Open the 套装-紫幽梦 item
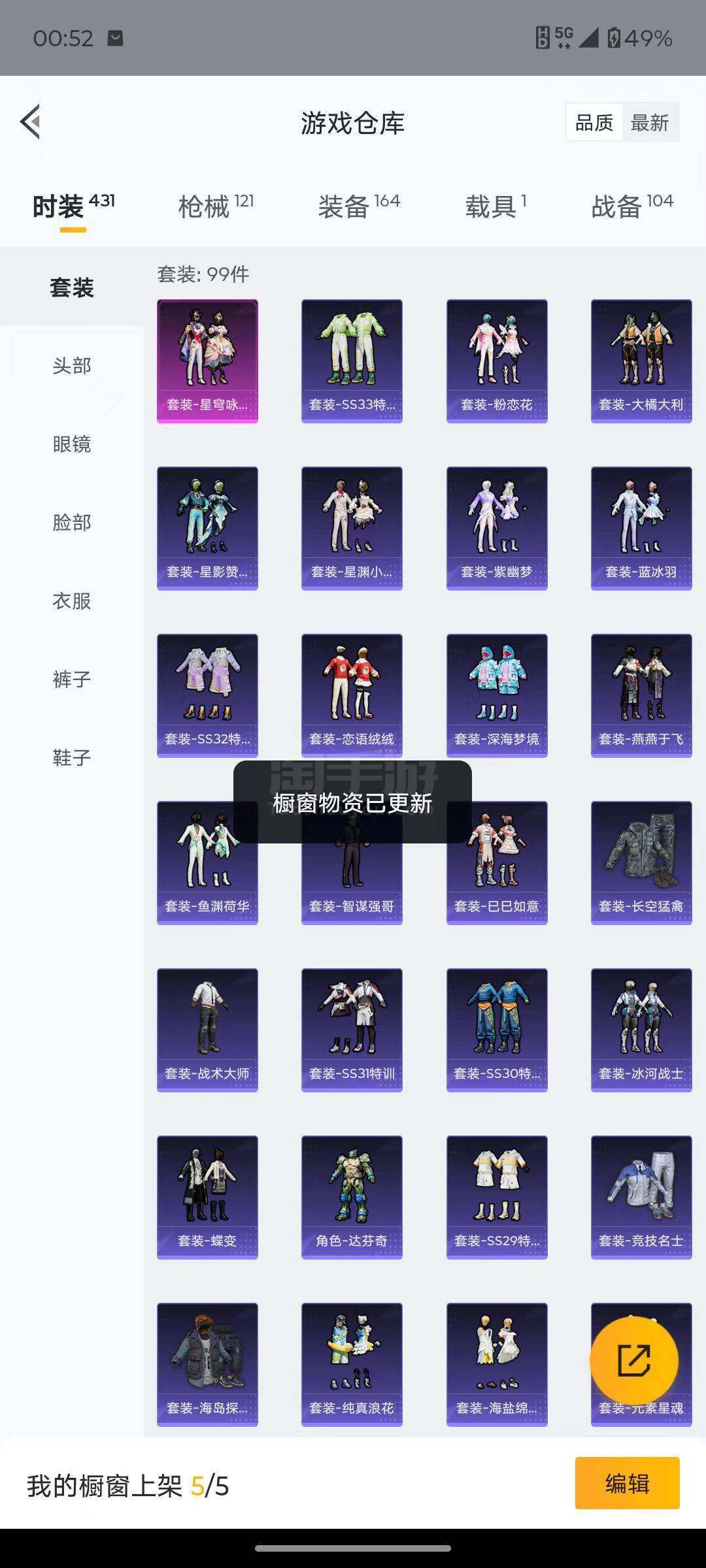The image size is (706, 1568). pyautogui.click(x=497, y=529)
